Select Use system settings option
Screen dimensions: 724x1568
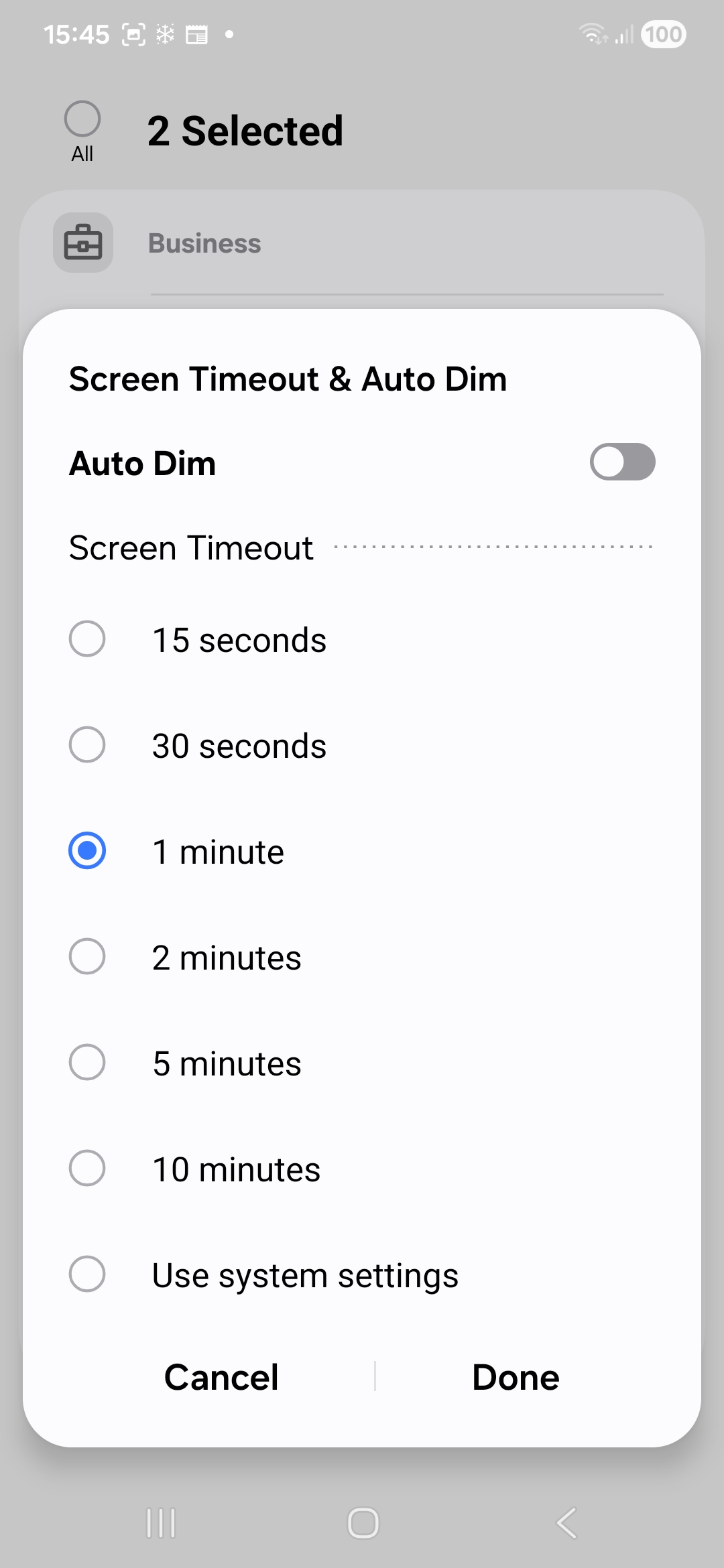[87, 1275]
